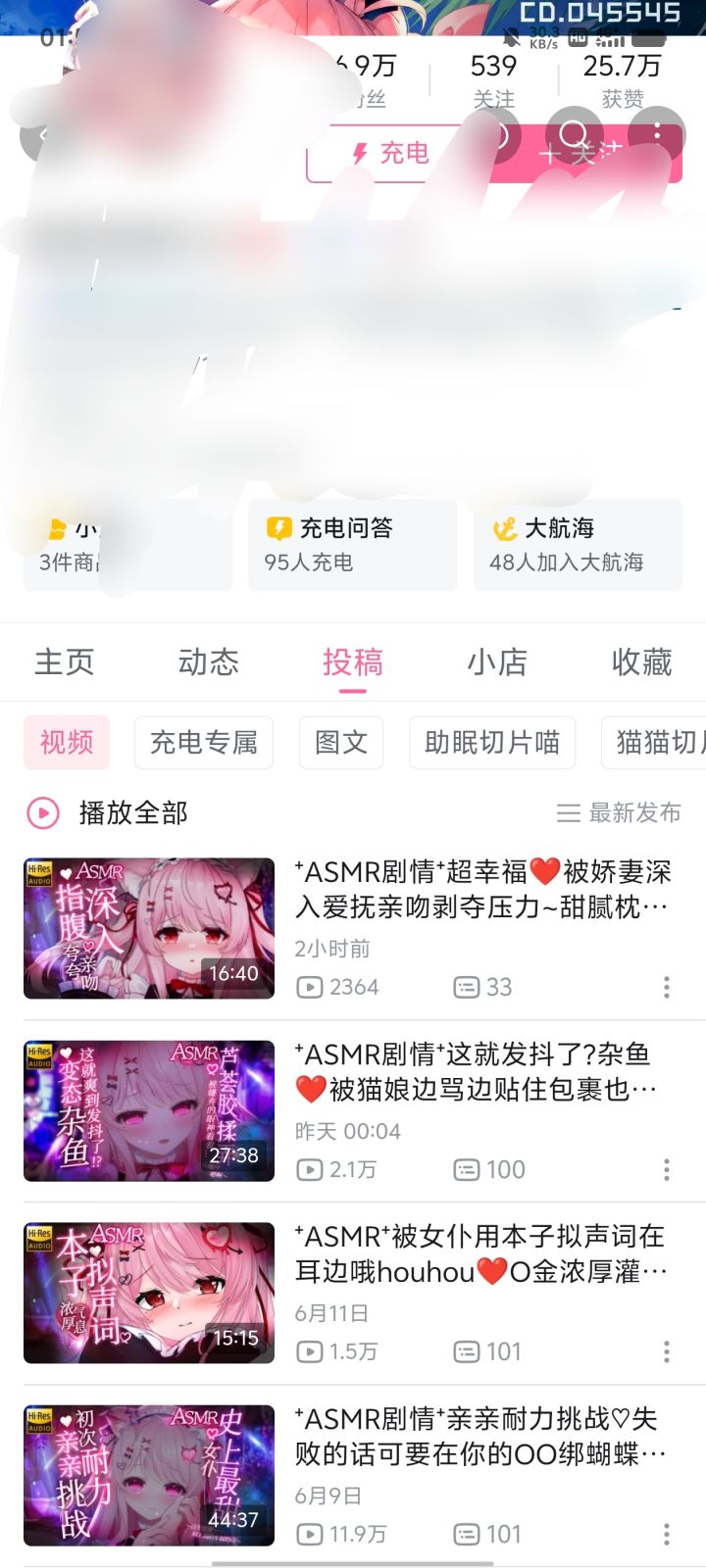This screenshot has width=706, height=1568.
Task: Change sort order via 最新发布
Action: 619,812
